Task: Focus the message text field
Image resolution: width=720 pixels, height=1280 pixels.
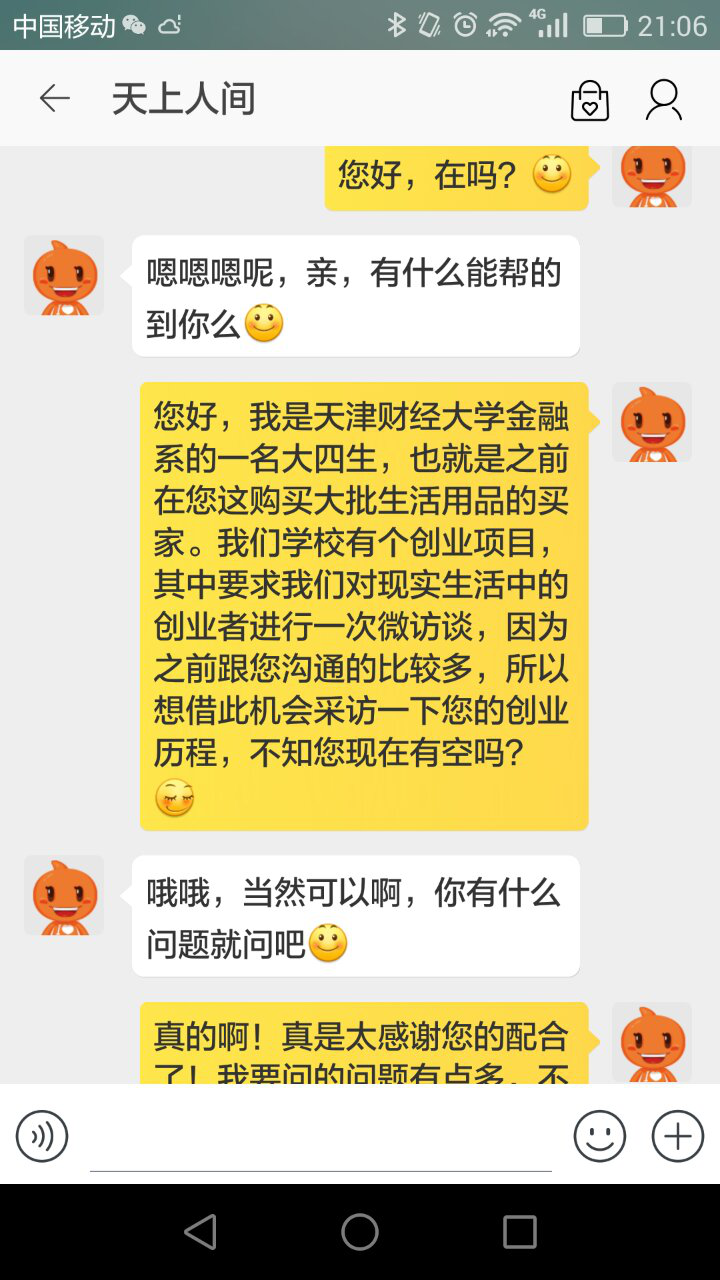Action: pyautogui.click(x=320, y=1140)
